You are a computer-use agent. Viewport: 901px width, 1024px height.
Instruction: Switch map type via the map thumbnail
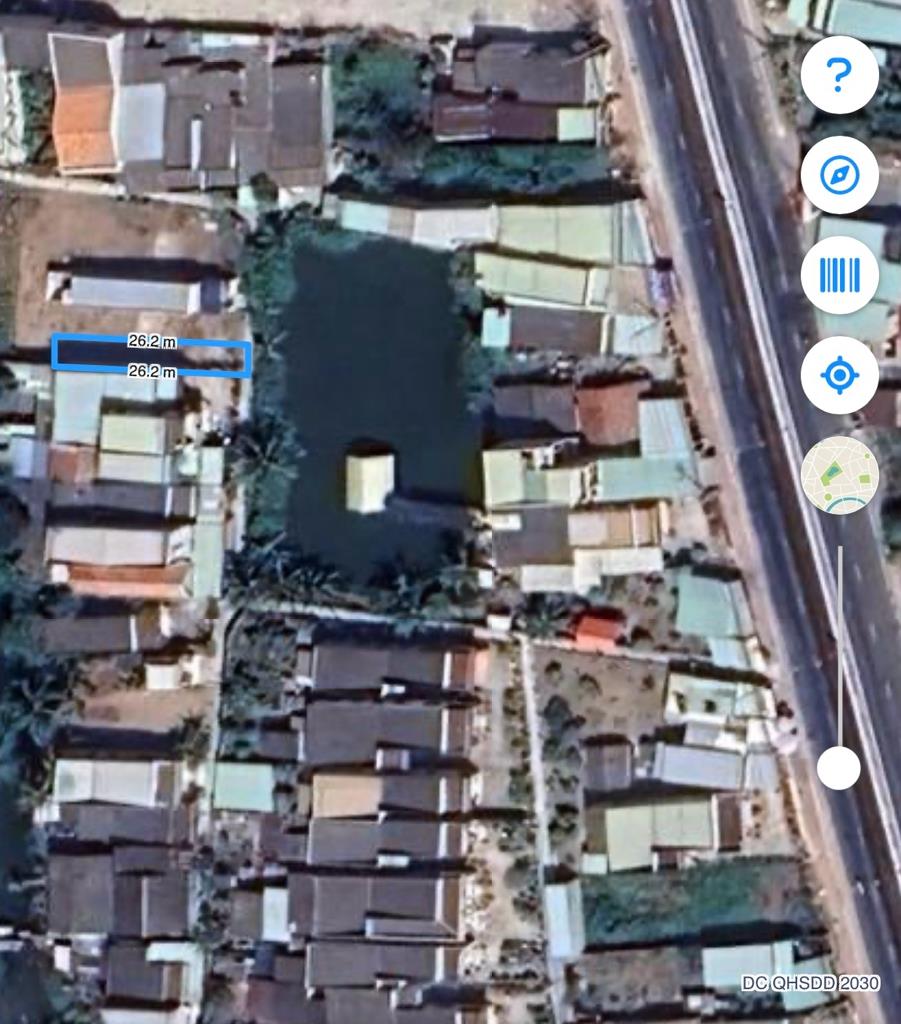coord(839,475)
